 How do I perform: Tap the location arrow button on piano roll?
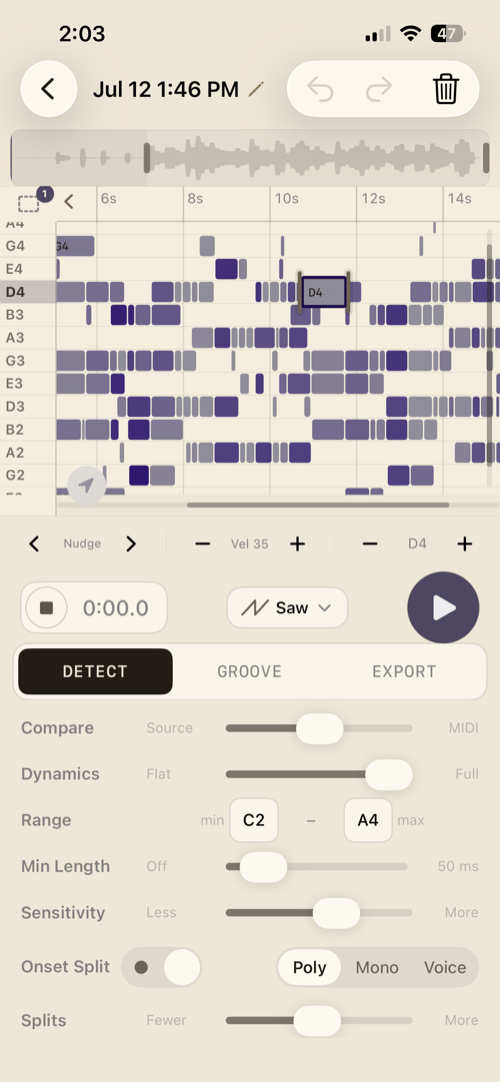pyautogui.click(x=86, y=486)
